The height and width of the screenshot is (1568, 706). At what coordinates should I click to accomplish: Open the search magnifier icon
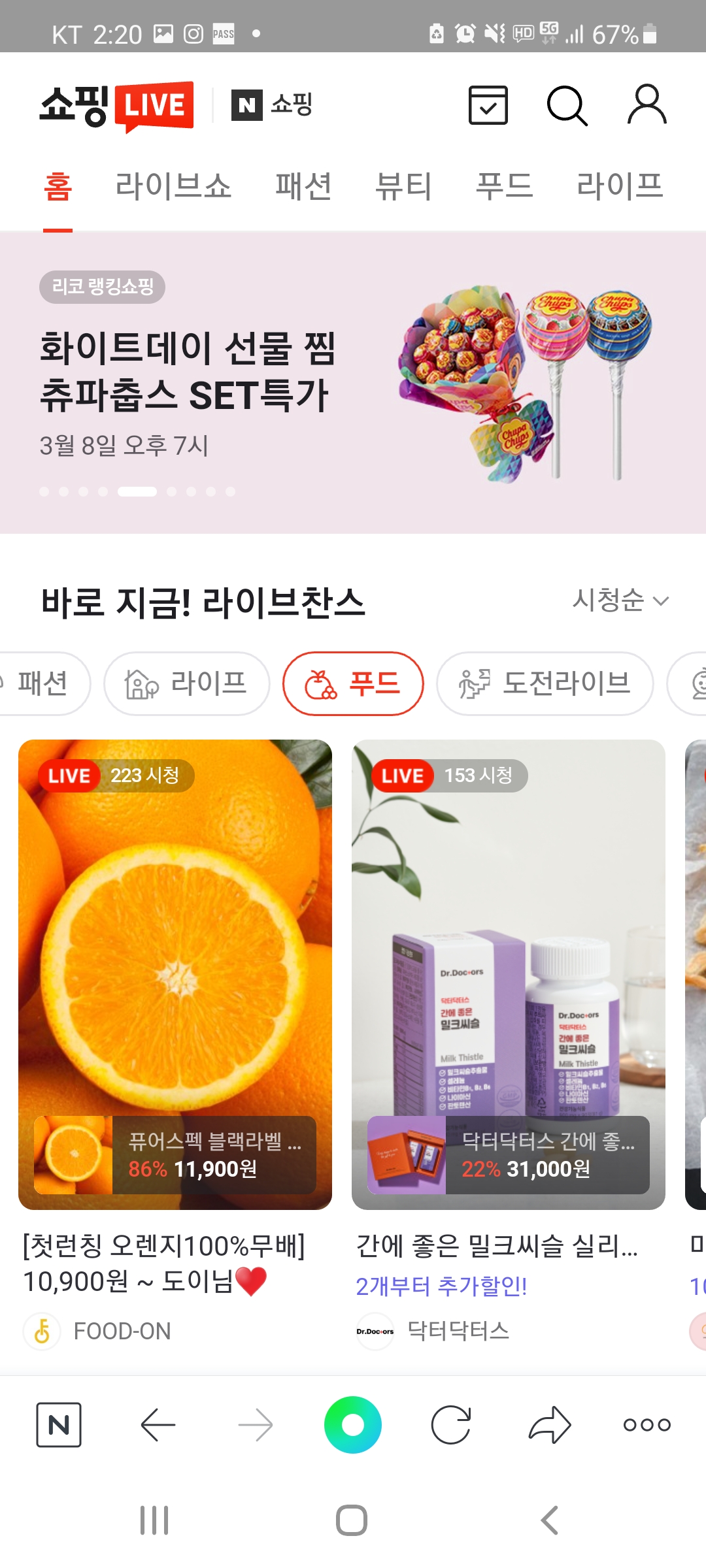pos(567,105)
